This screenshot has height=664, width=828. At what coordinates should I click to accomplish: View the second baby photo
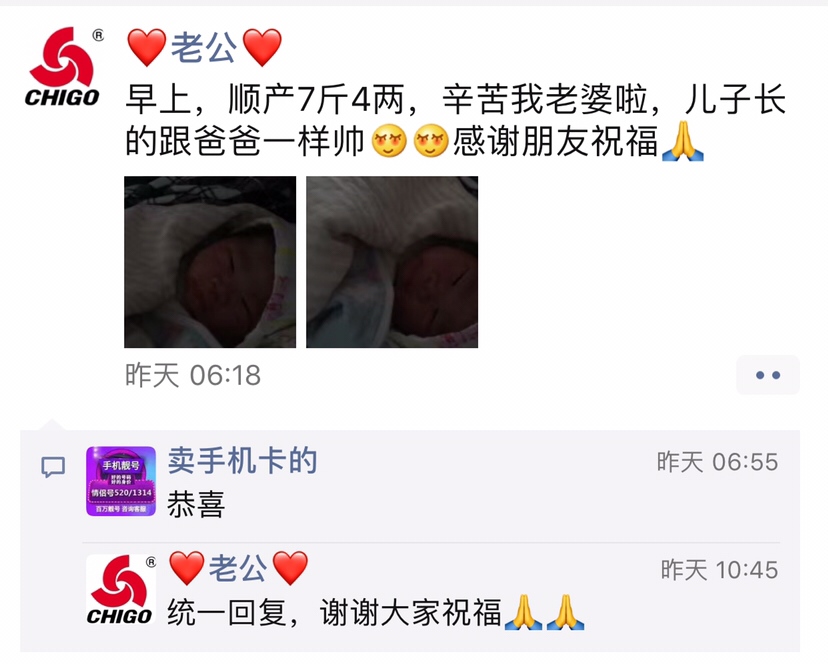pyautogui.click(x=392, y=262)
